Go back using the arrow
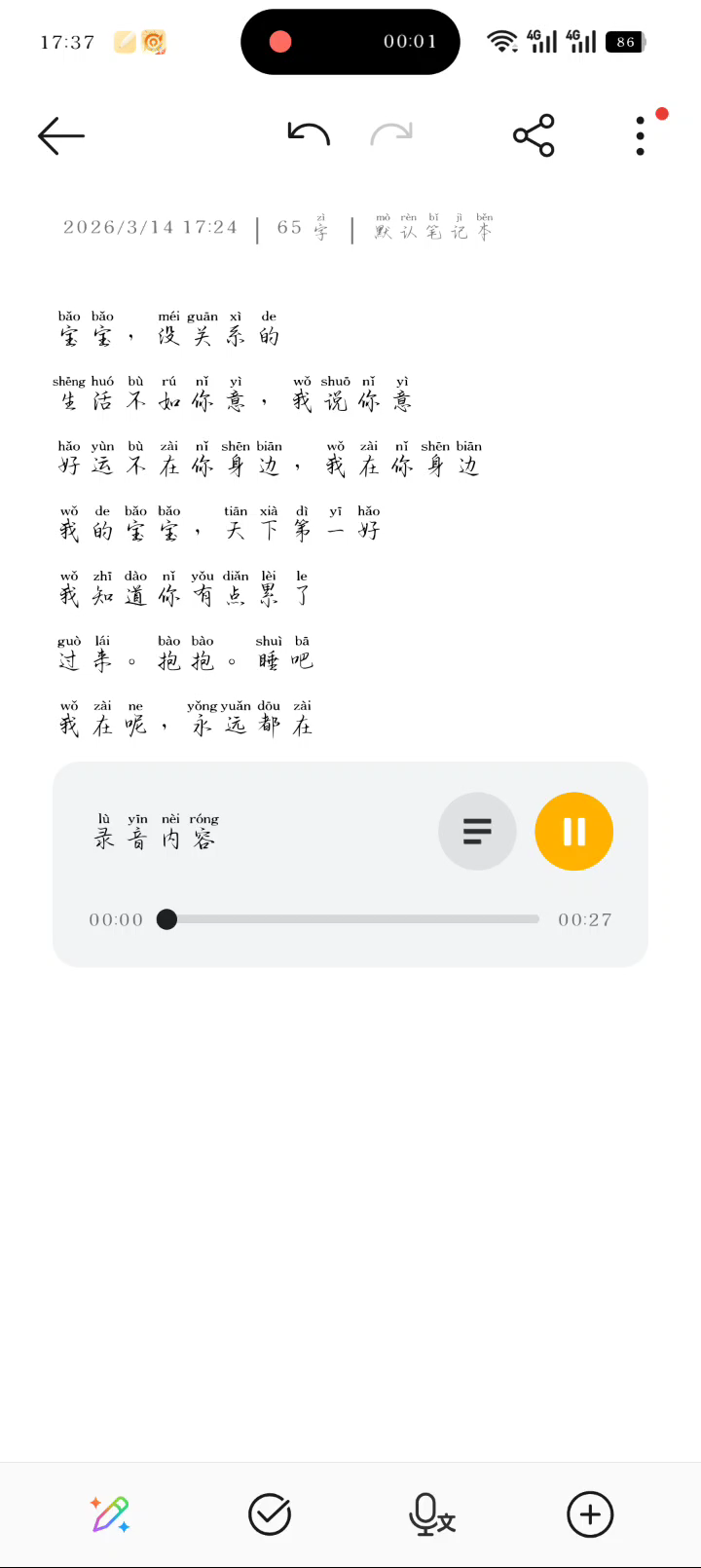This screenshot has height=1568, width=701. (x=61, y=136)
